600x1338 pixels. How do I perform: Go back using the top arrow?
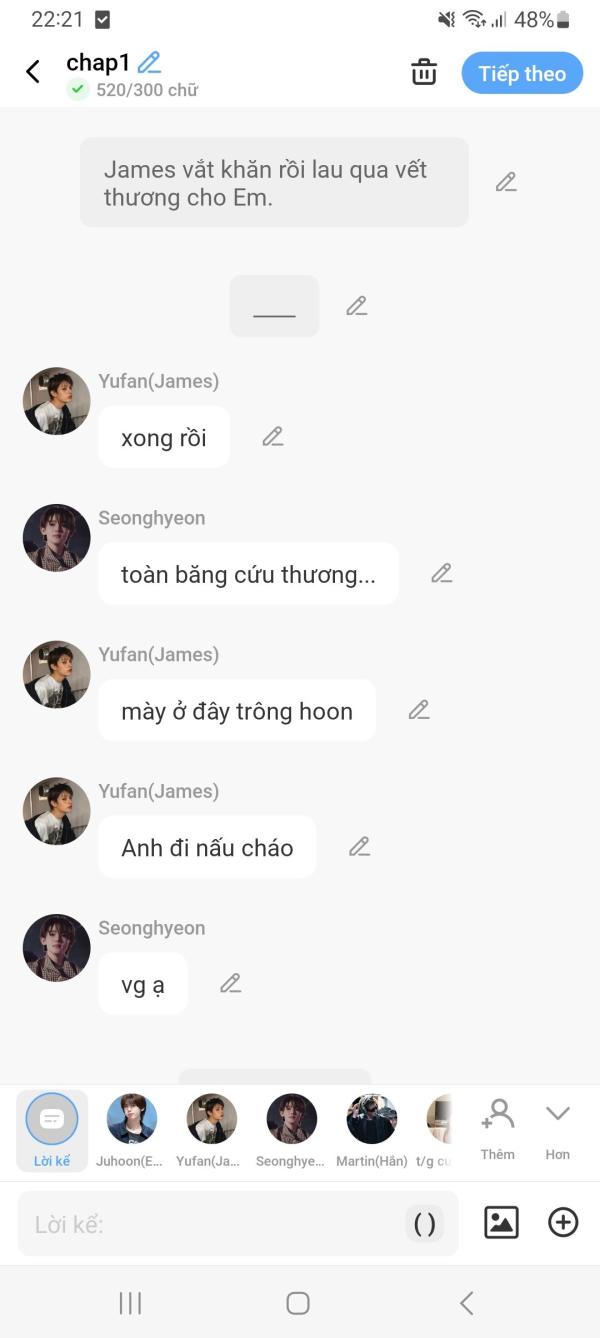33,72
